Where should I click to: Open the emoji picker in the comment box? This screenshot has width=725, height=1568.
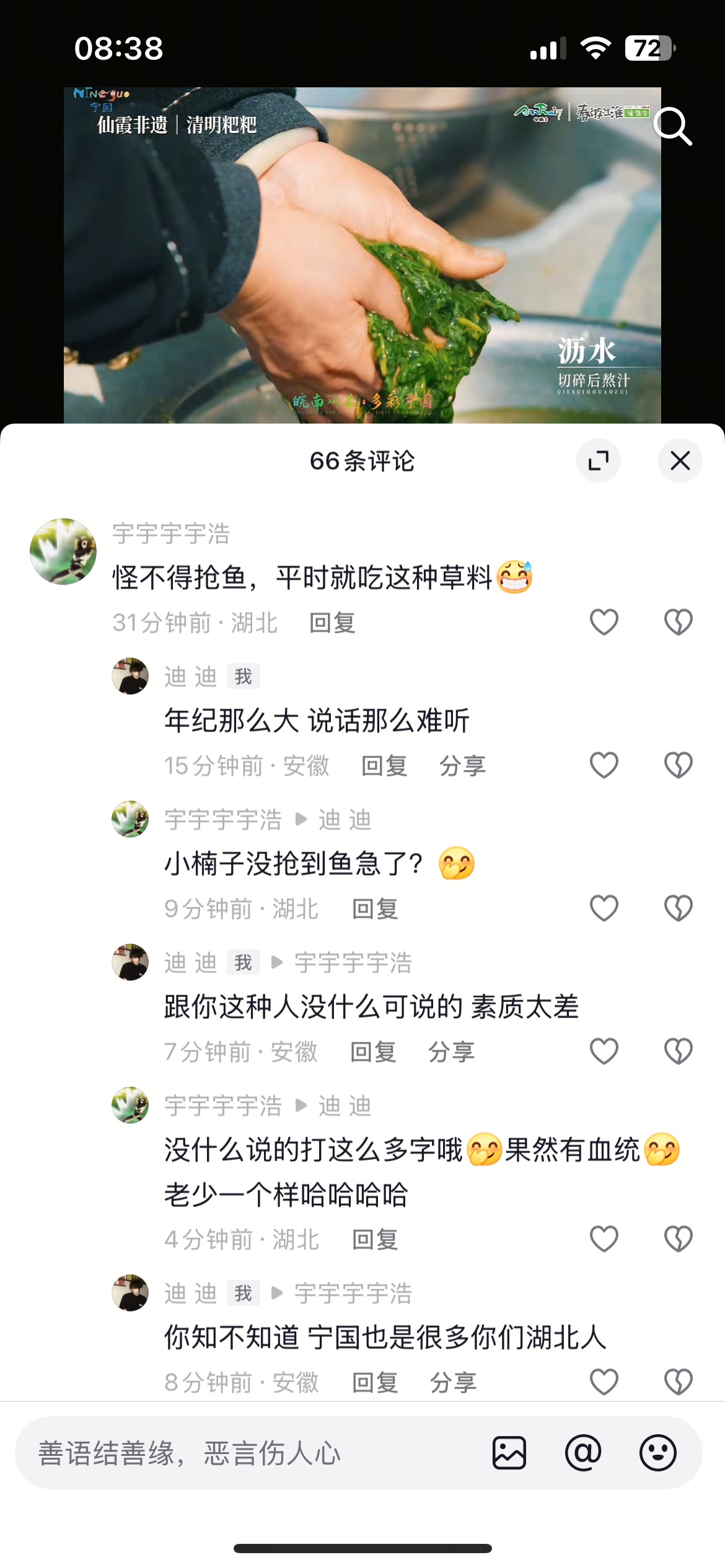pyautogui.click(x=657, y=1453)
